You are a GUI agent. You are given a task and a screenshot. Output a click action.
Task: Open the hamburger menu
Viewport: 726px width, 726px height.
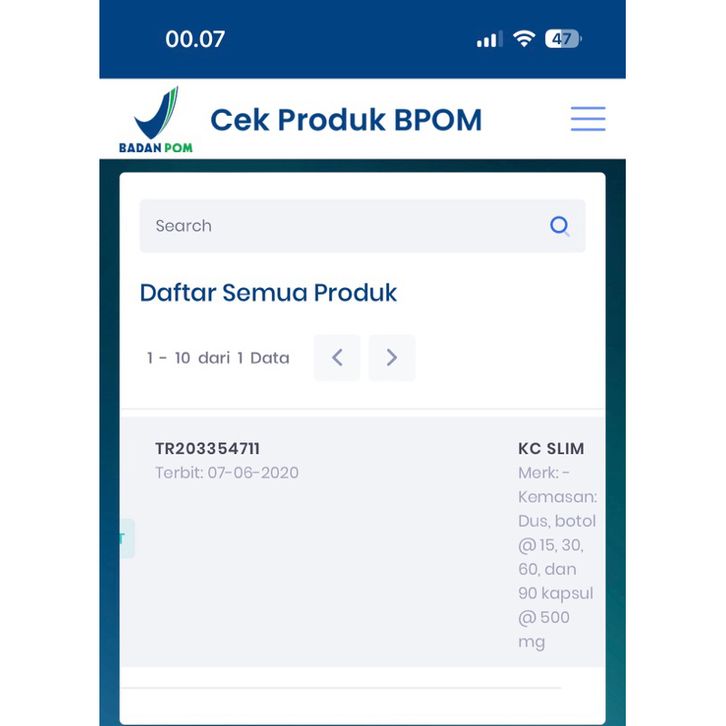point(588,119)
